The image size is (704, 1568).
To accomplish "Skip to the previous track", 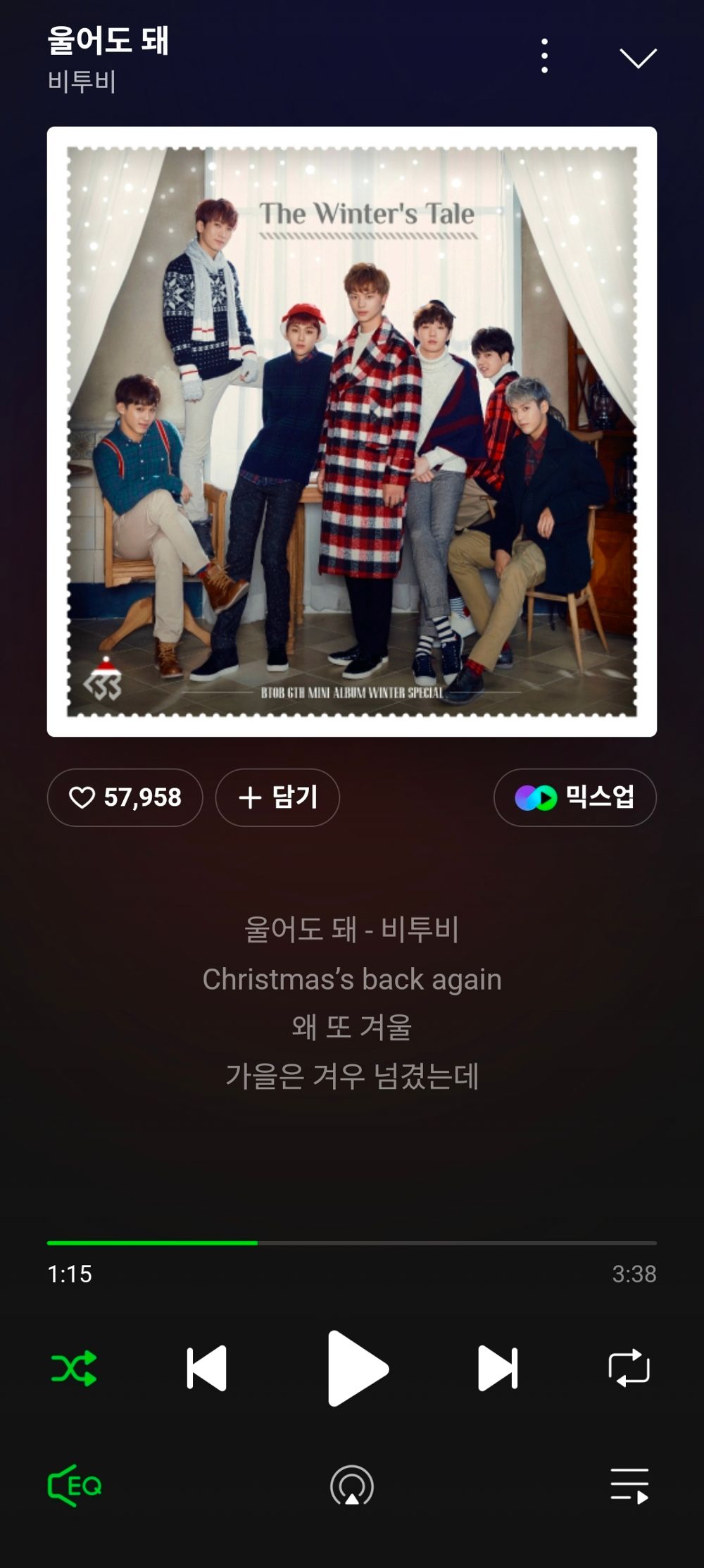I will pyautogui.click(x=206, y=1368).
